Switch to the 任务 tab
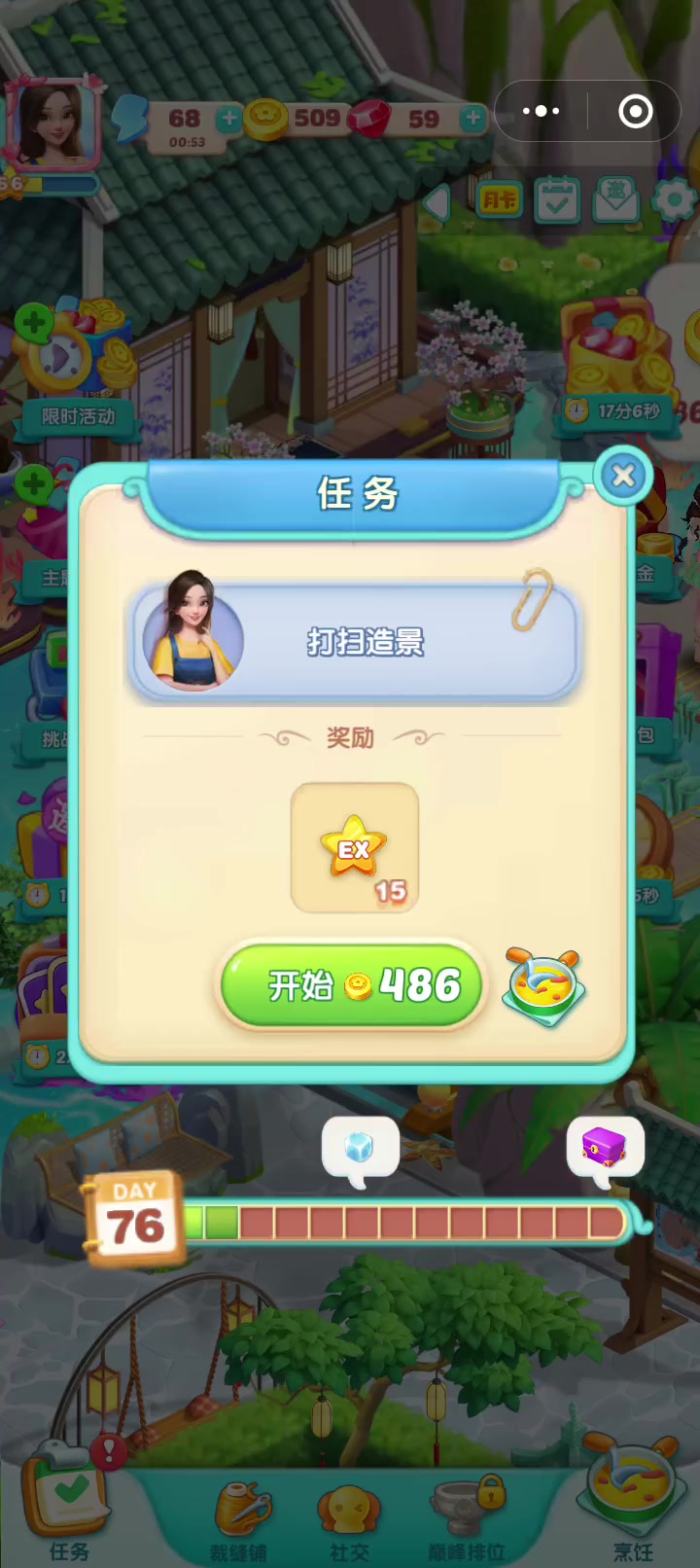700x1568 pixels. (x=66, y=1513)
